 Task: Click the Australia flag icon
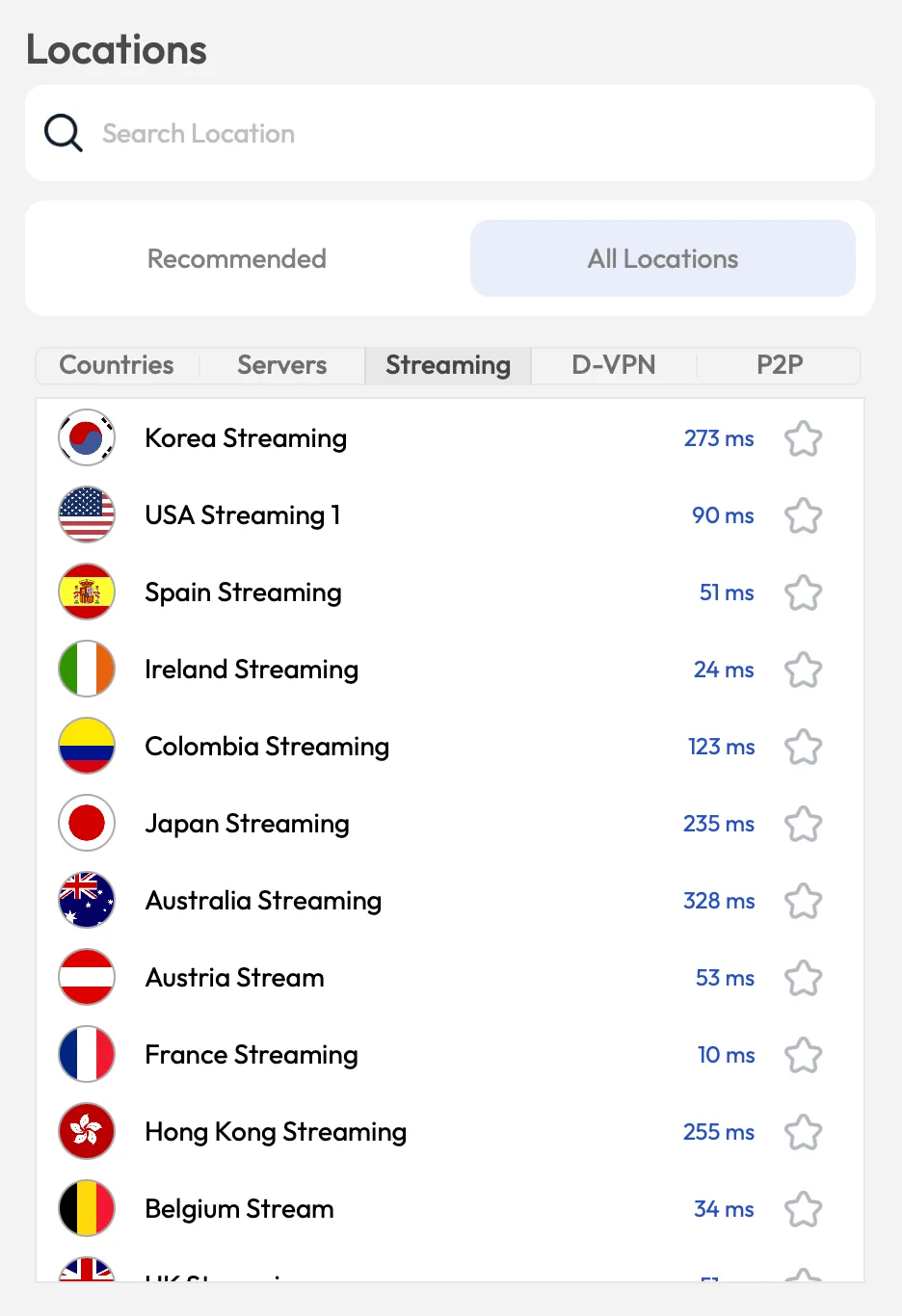(87, 900)
